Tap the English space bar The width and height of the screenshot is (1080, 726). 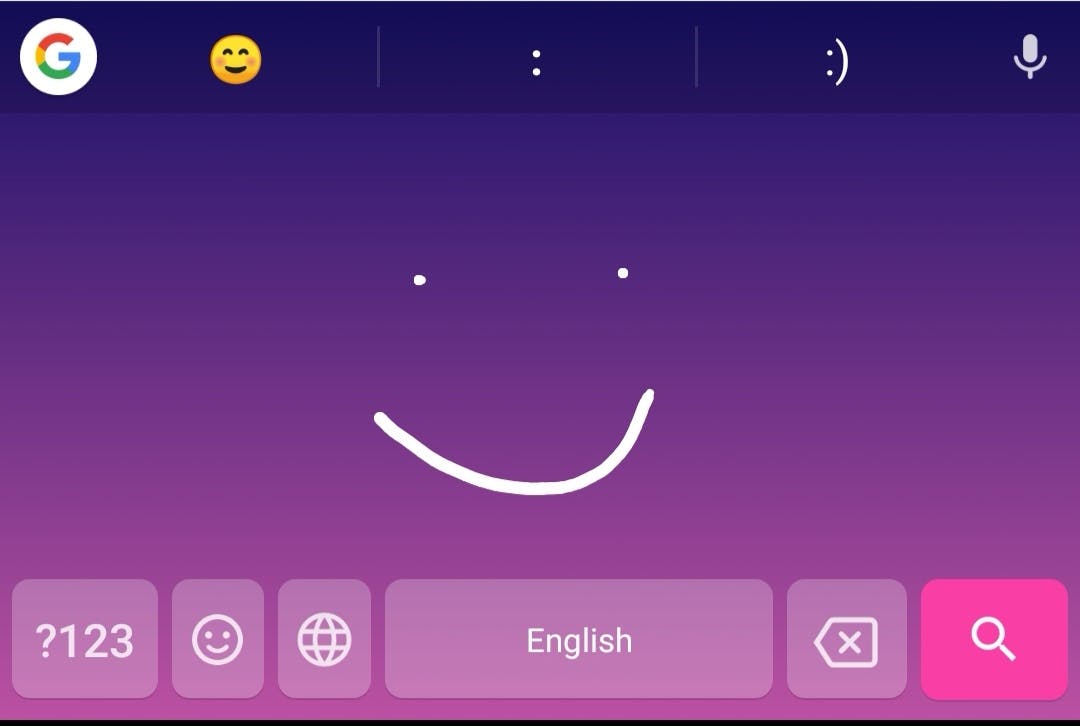(x=579, y=639)
